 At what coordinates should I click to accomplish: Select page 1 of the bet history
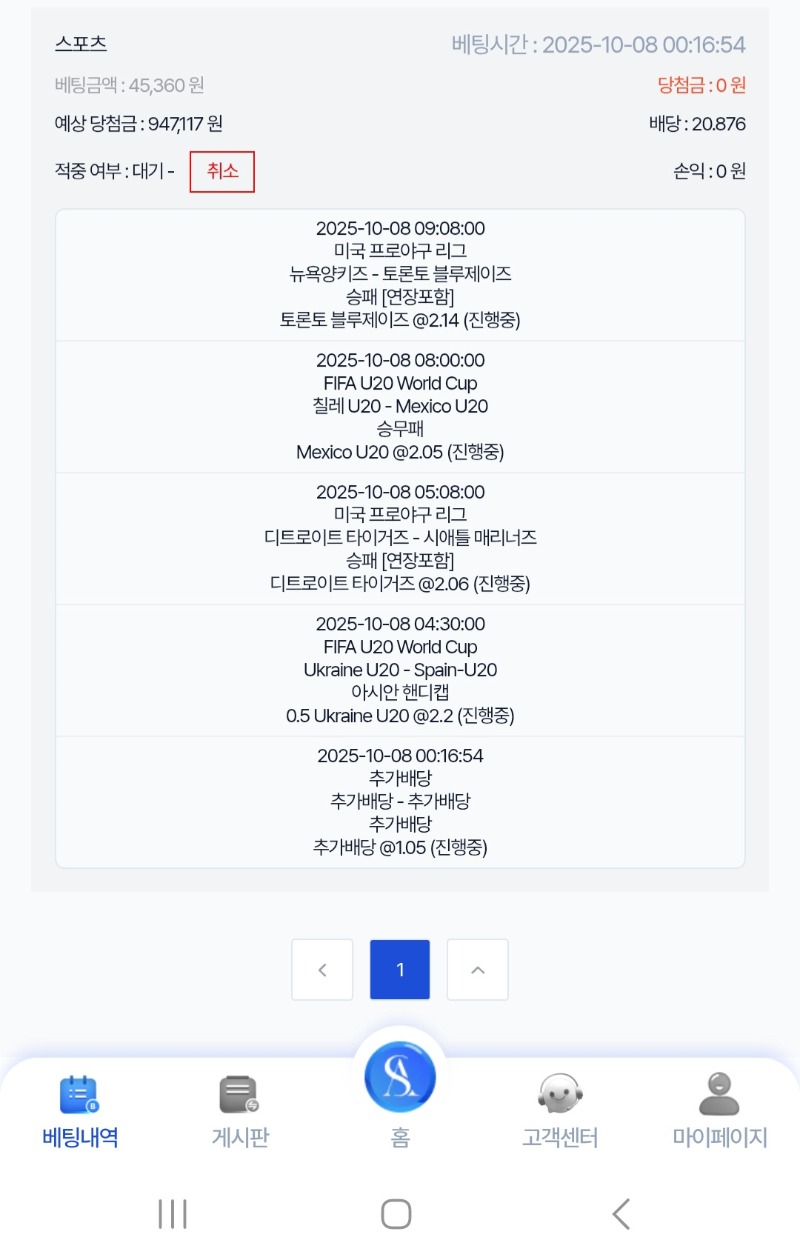(x=400, y=969)
